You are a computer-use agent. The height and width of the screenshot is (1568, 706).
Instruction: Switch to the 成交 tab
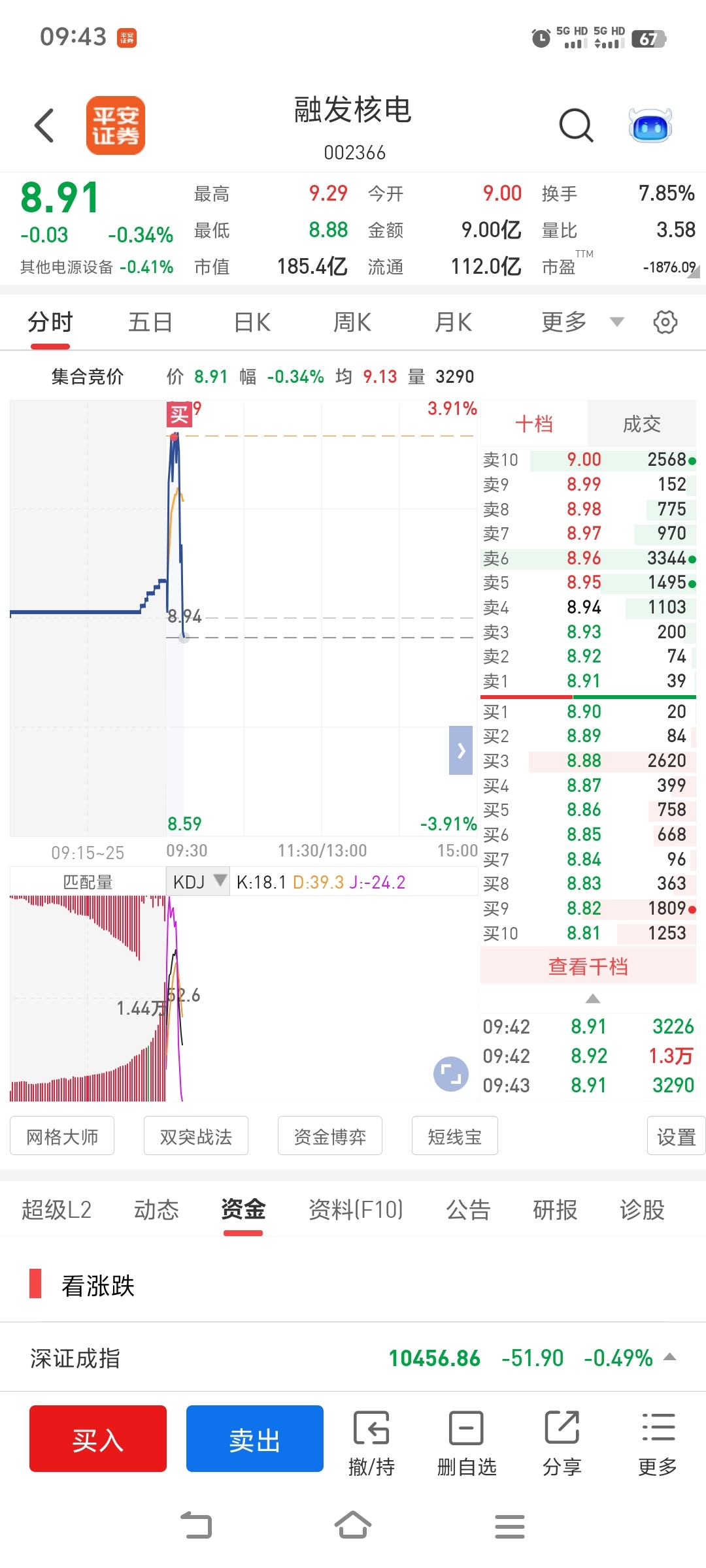tap(641, 424)
